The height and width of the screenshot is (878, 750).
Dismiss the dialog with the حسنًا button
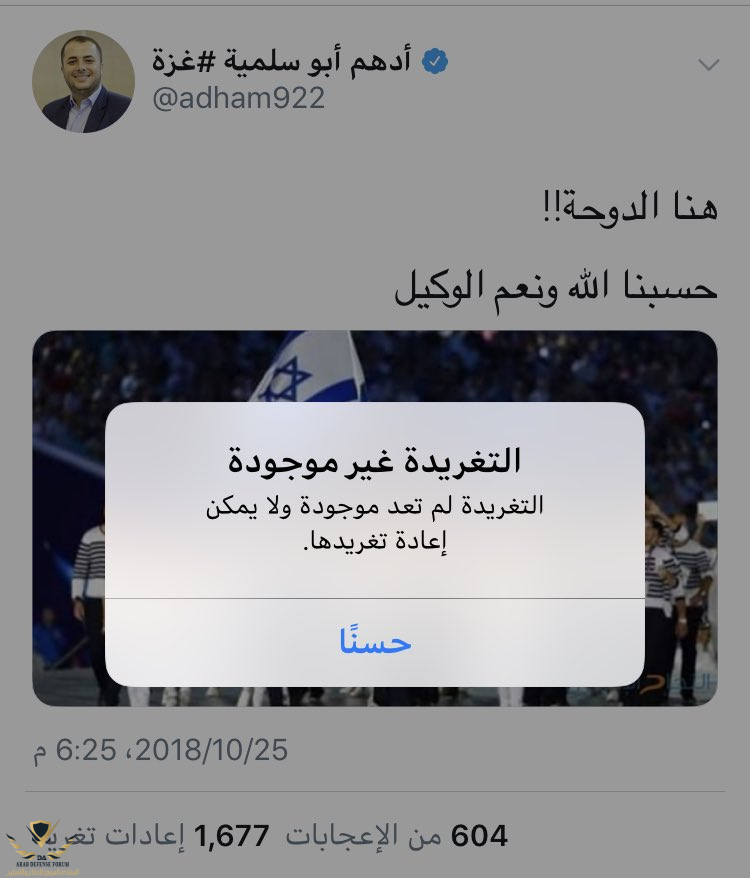pyautogui.click(x=375, y=642)
